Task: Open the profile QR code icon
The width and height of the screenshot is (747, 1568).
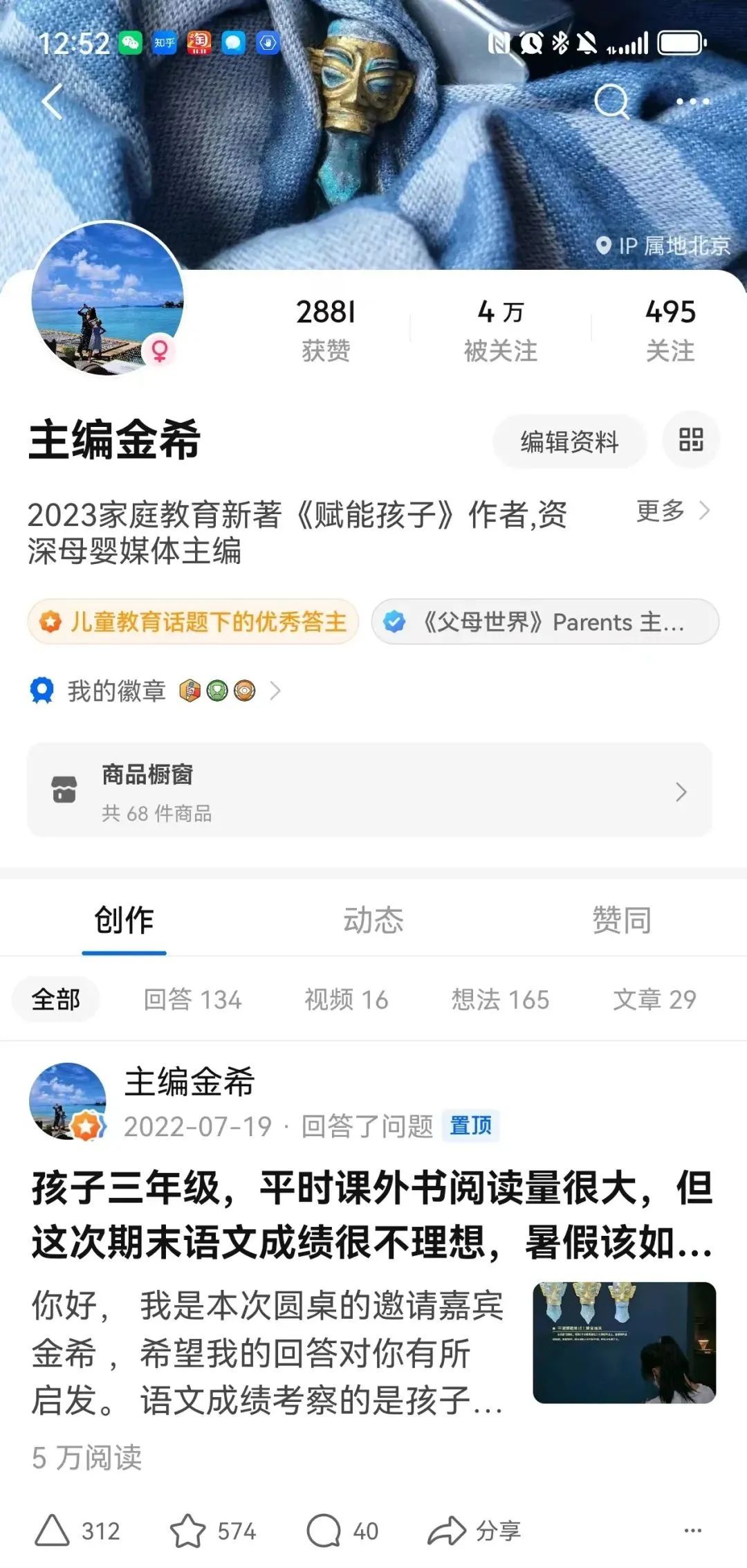Action: pos(691,439)
